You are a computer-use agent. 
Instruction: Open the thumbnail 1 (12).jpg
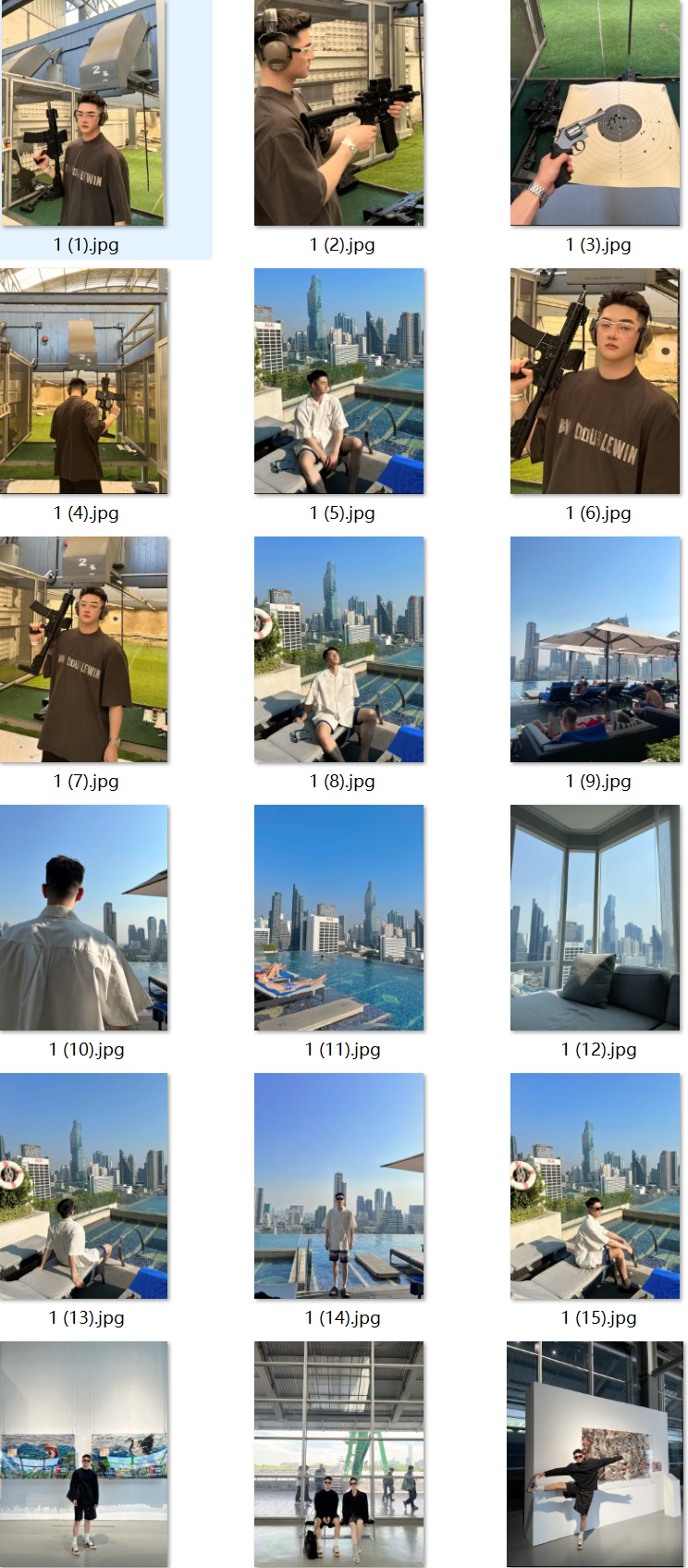click(x=595, y=918)
